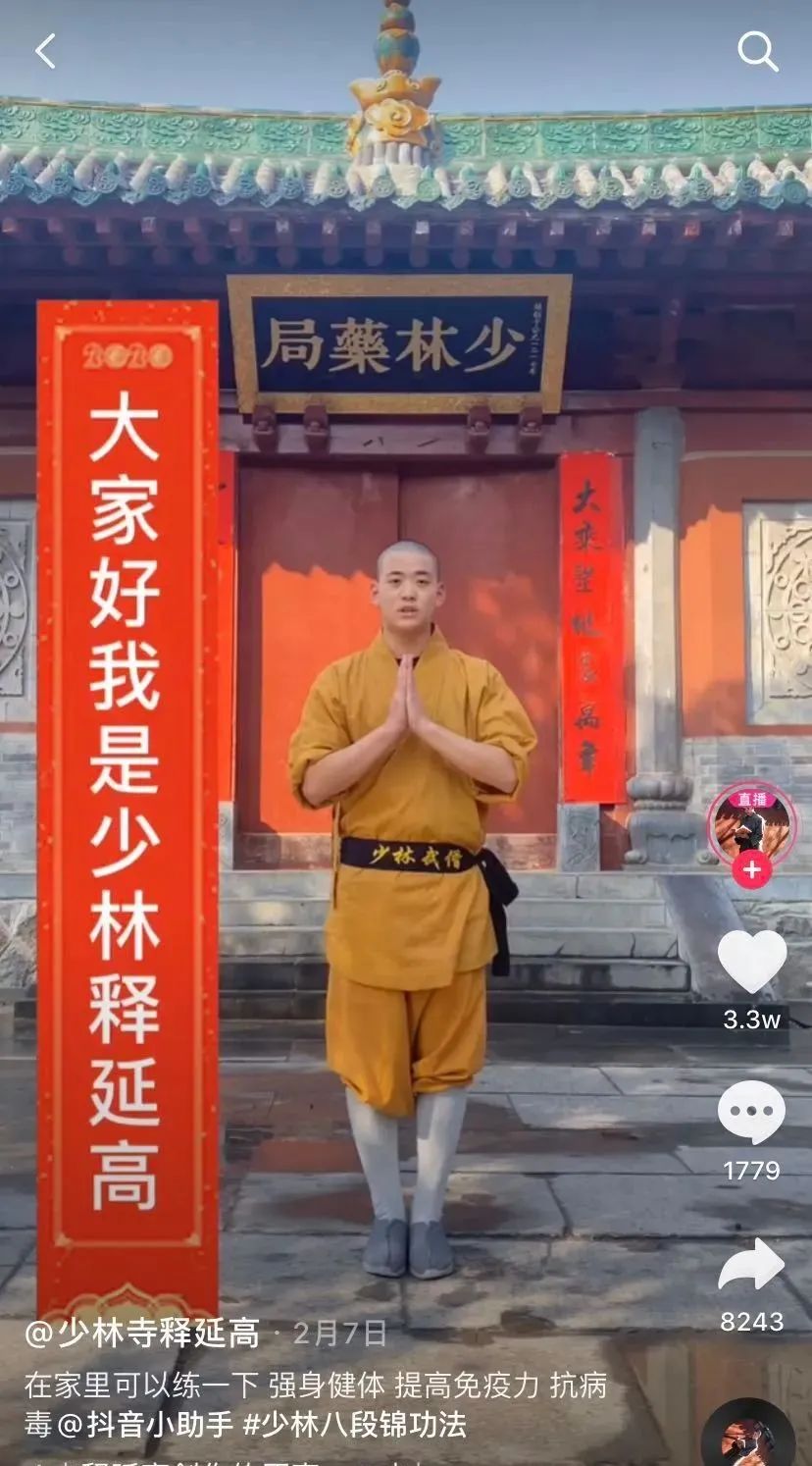Open the profile @少林寺释延高
Viewport: 812px width, 1466px height.
point(142,1334)
